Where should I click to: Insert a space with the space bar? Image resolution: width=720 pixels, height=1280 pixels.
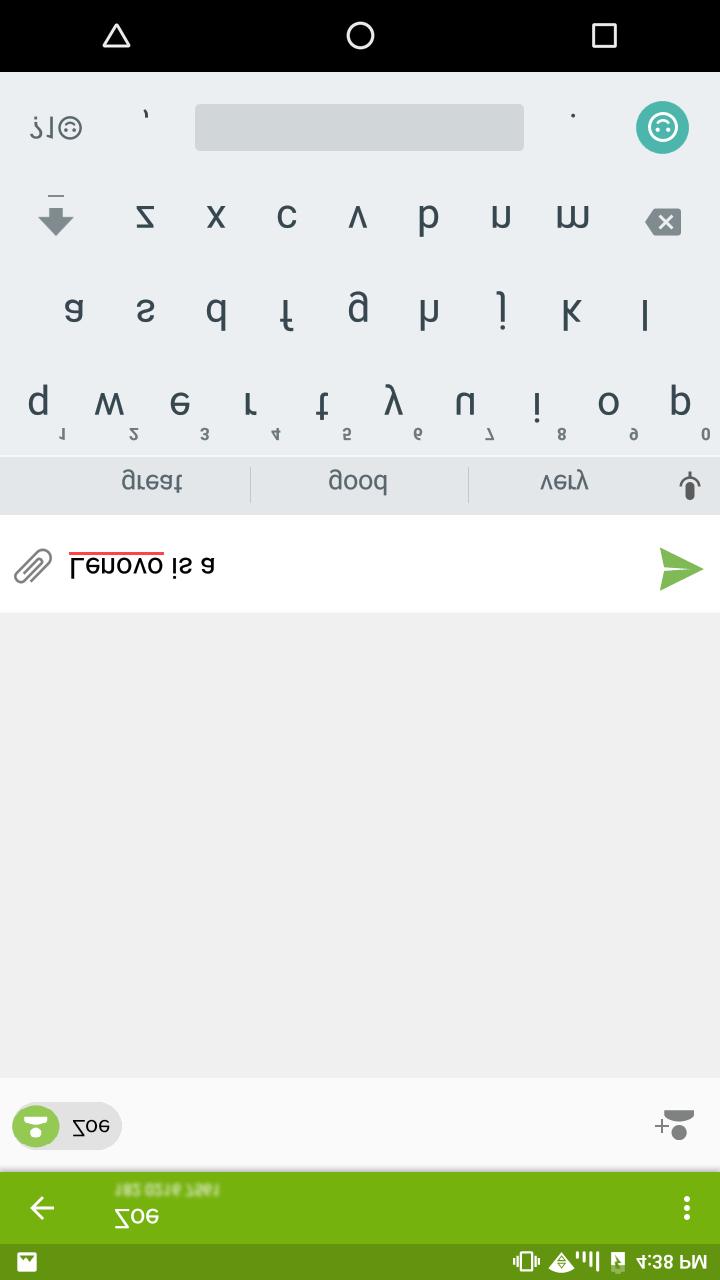click(x=359, y=127)
